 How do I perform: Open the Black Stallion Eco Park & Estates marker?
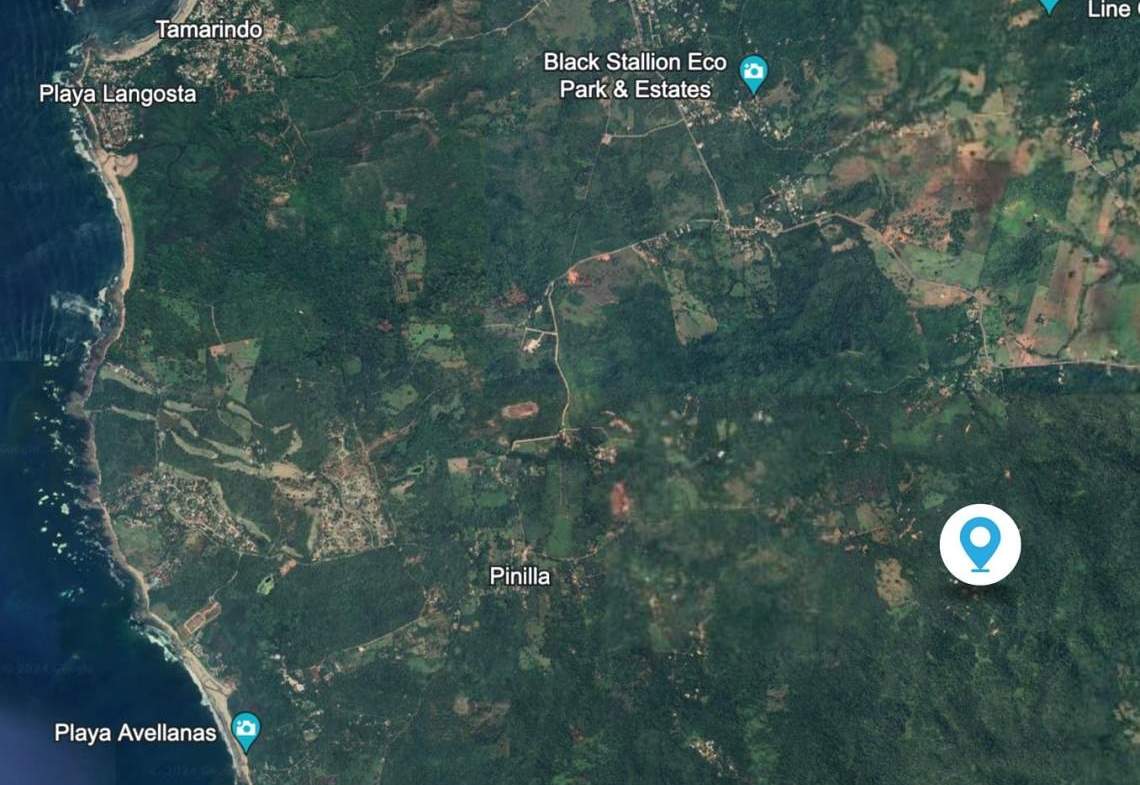click(753, 73)
